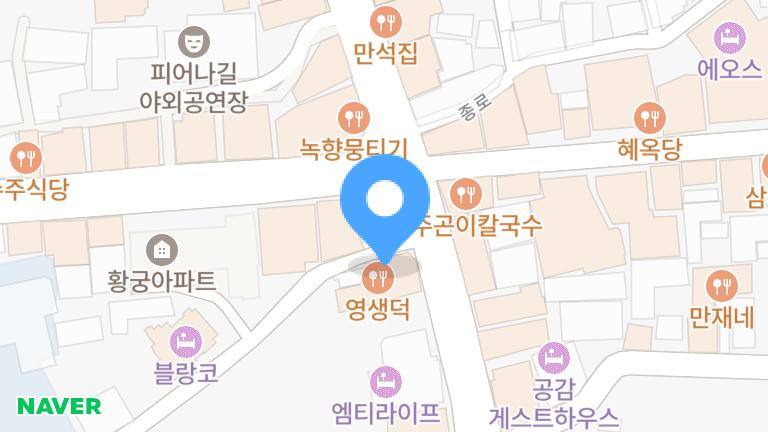The height and width of the screenshot is (432, 768).
Task: Open the 영생덕 restaurant marker
Action: (x=377, y=274)
